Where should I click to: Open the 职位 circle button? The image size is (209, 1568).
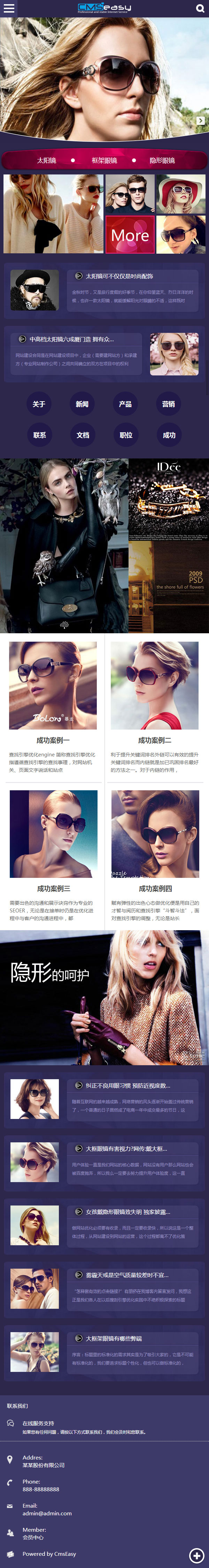pos(125,435)
